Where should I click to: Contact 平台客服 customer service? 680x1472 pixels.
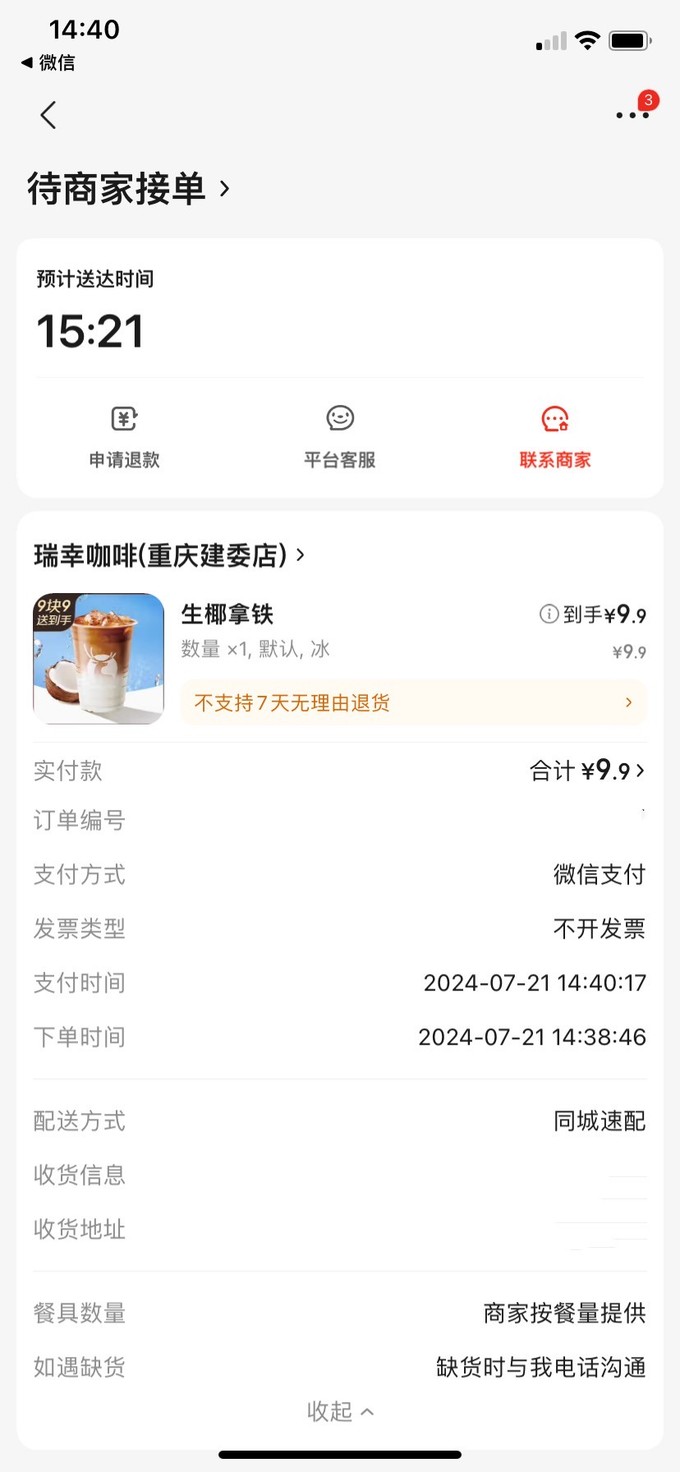[x=340, y=438]
